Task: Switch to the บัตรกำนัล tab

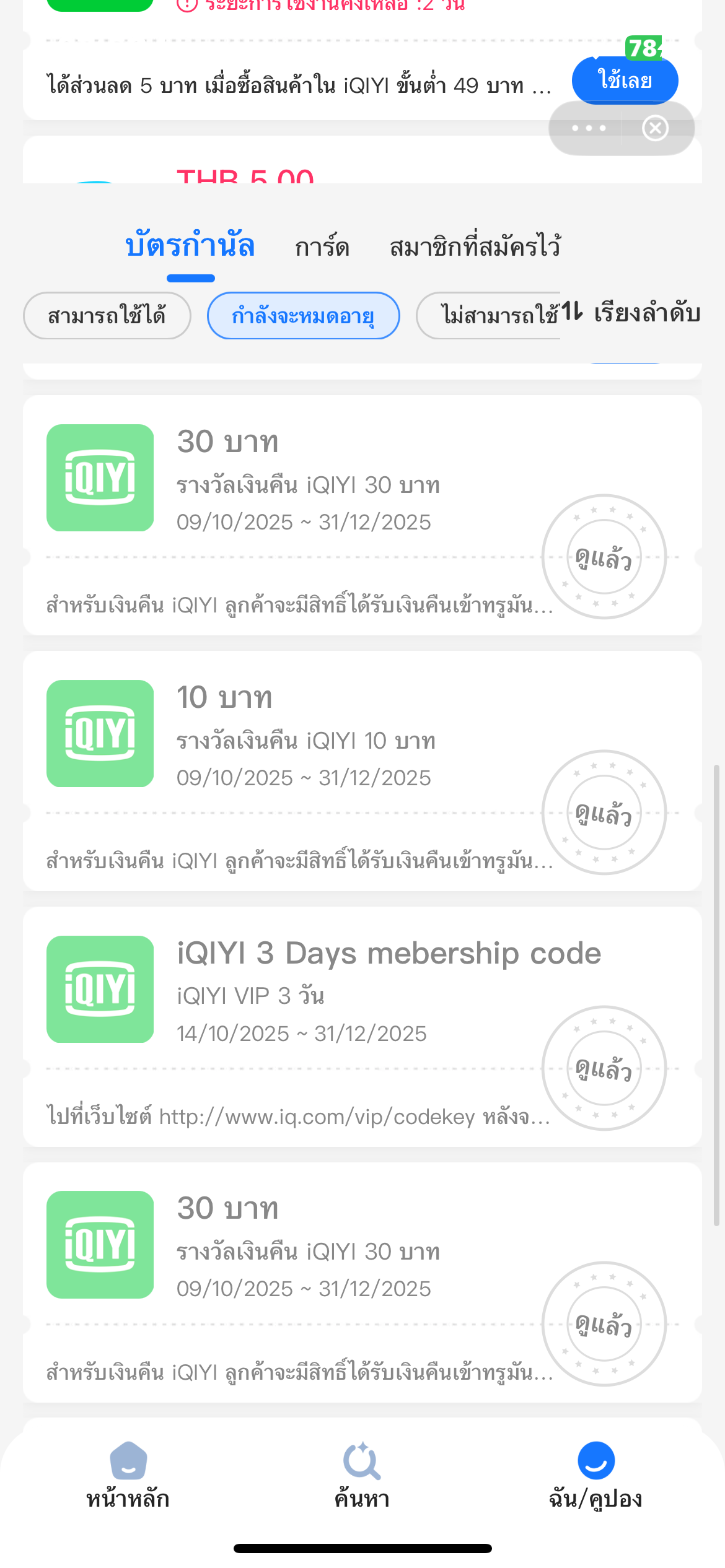Action: coord(190,246)
